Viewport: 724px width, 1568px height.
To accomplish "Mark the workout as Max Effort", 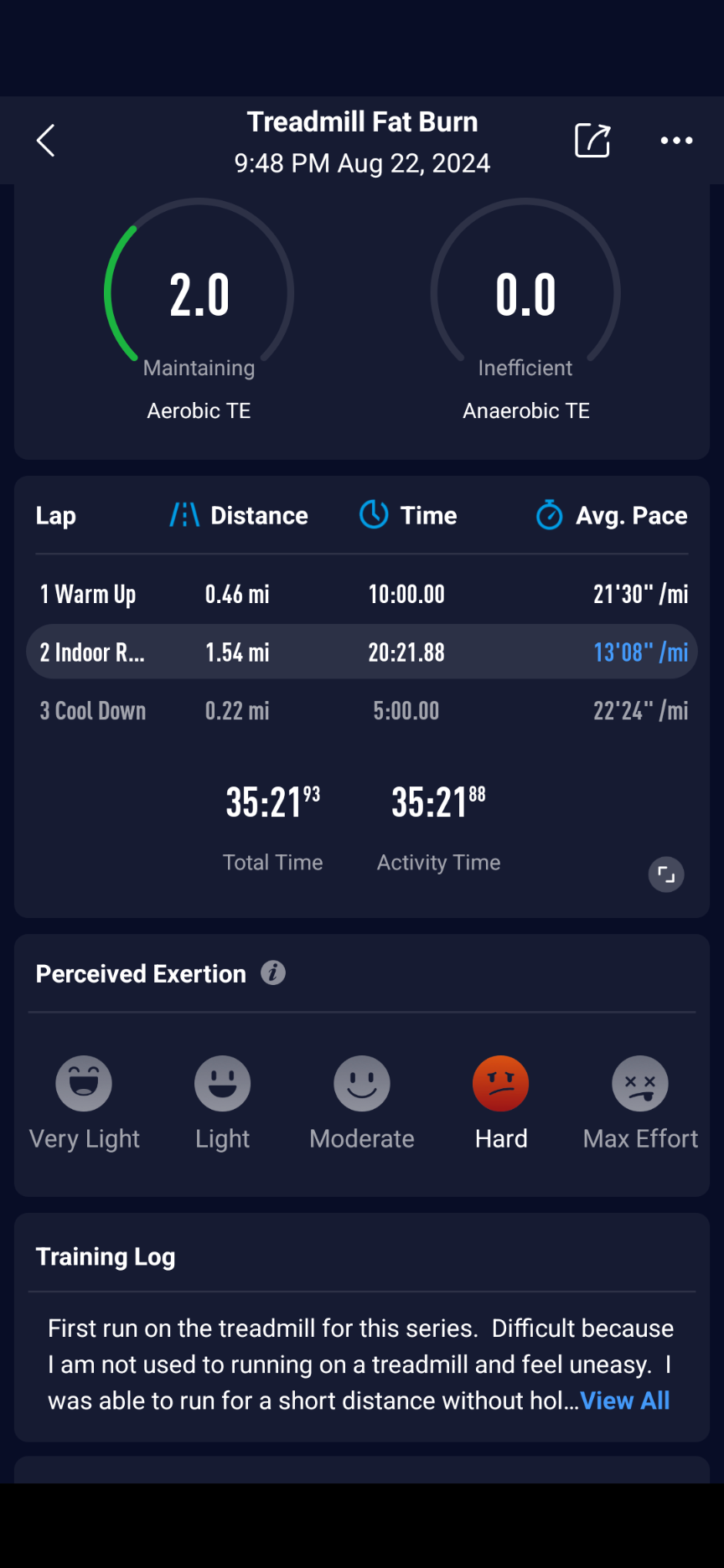I will coord(640,1084).
